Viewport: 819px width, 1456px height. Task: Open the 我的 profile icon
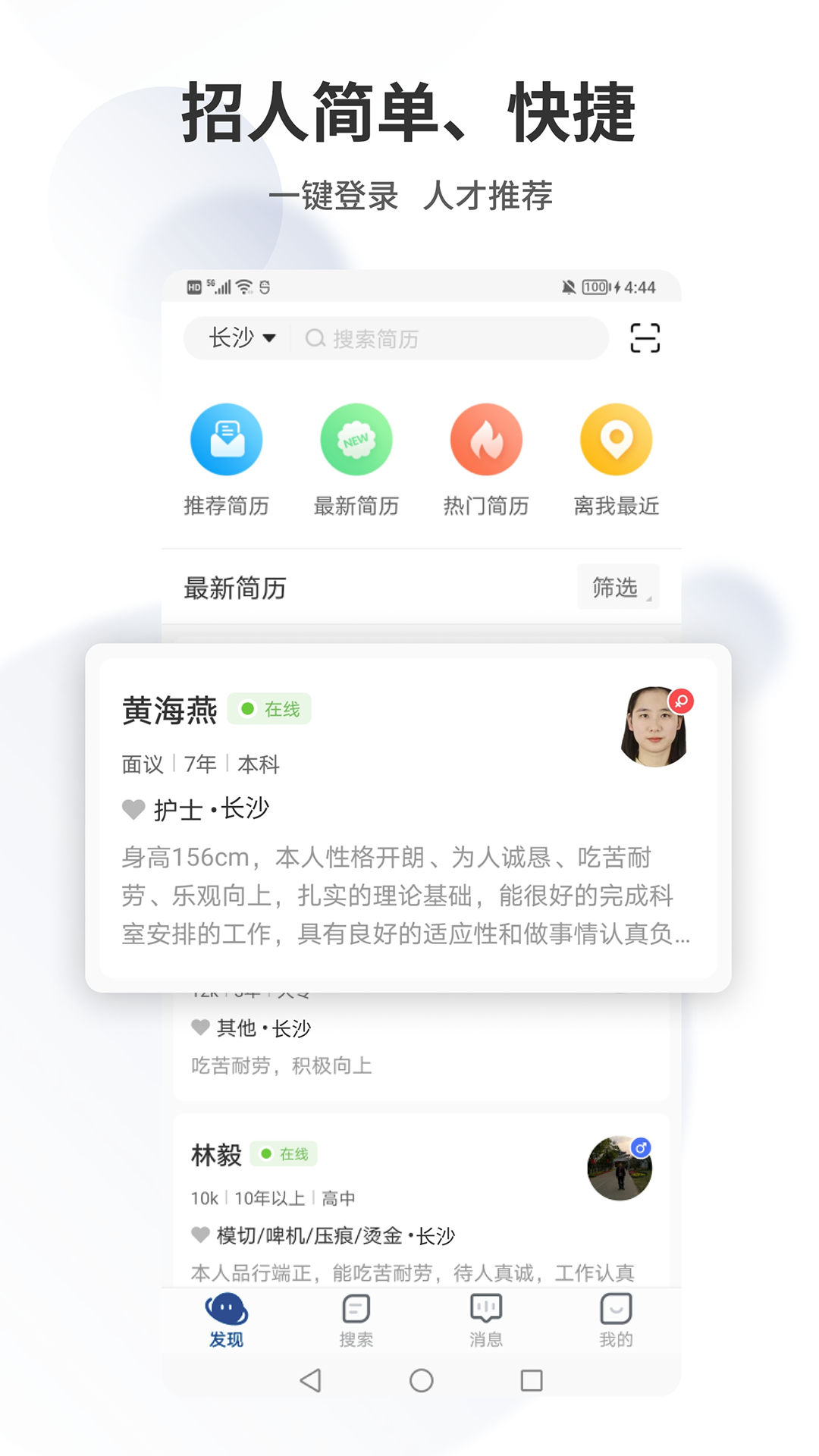(x=616, y=1319)
